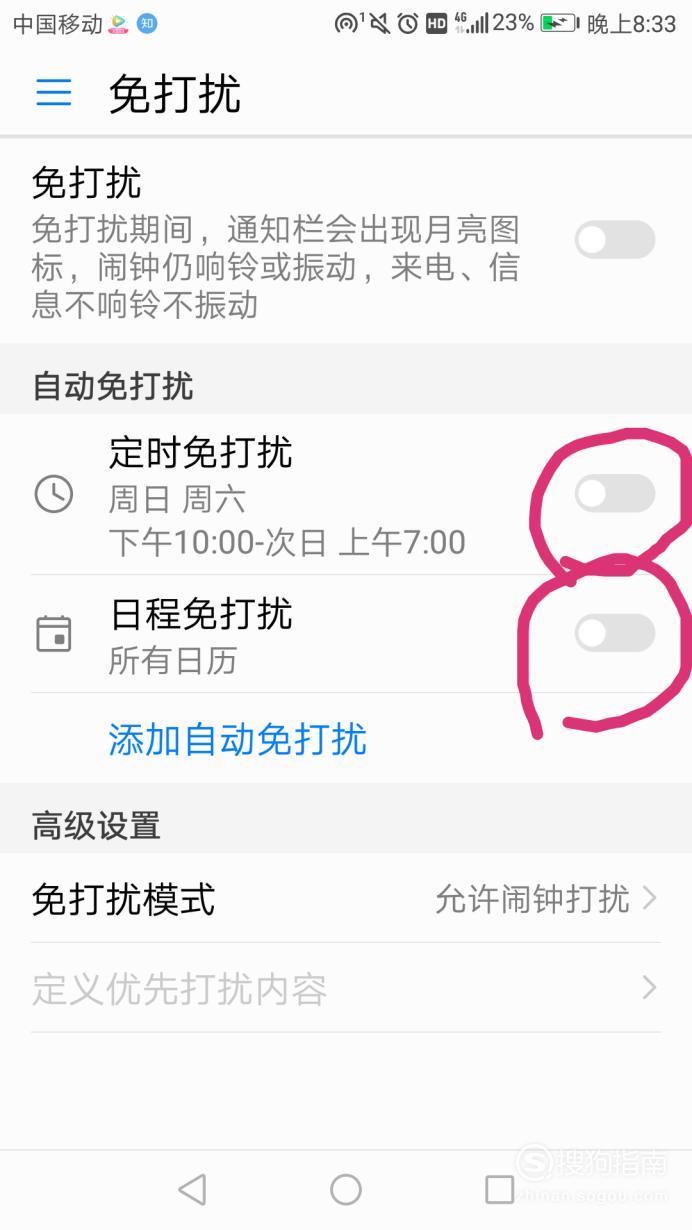This screenshot has width=692, height=1230.
Task: Go back with system back button
Action: [x=192, y=1189]
